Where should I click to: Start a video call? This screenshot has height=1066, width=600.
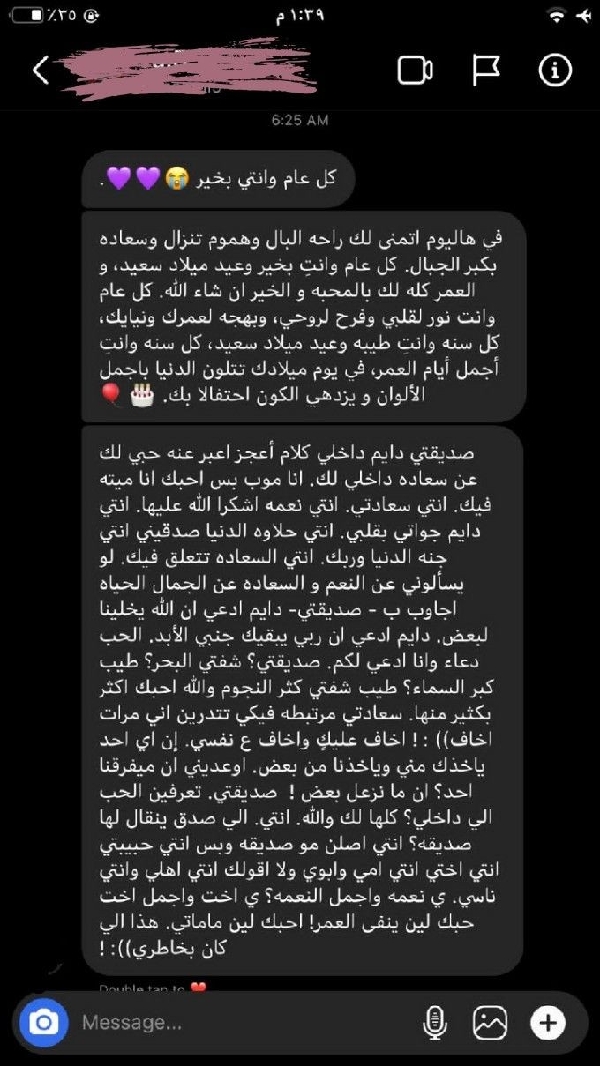point(415,70)
